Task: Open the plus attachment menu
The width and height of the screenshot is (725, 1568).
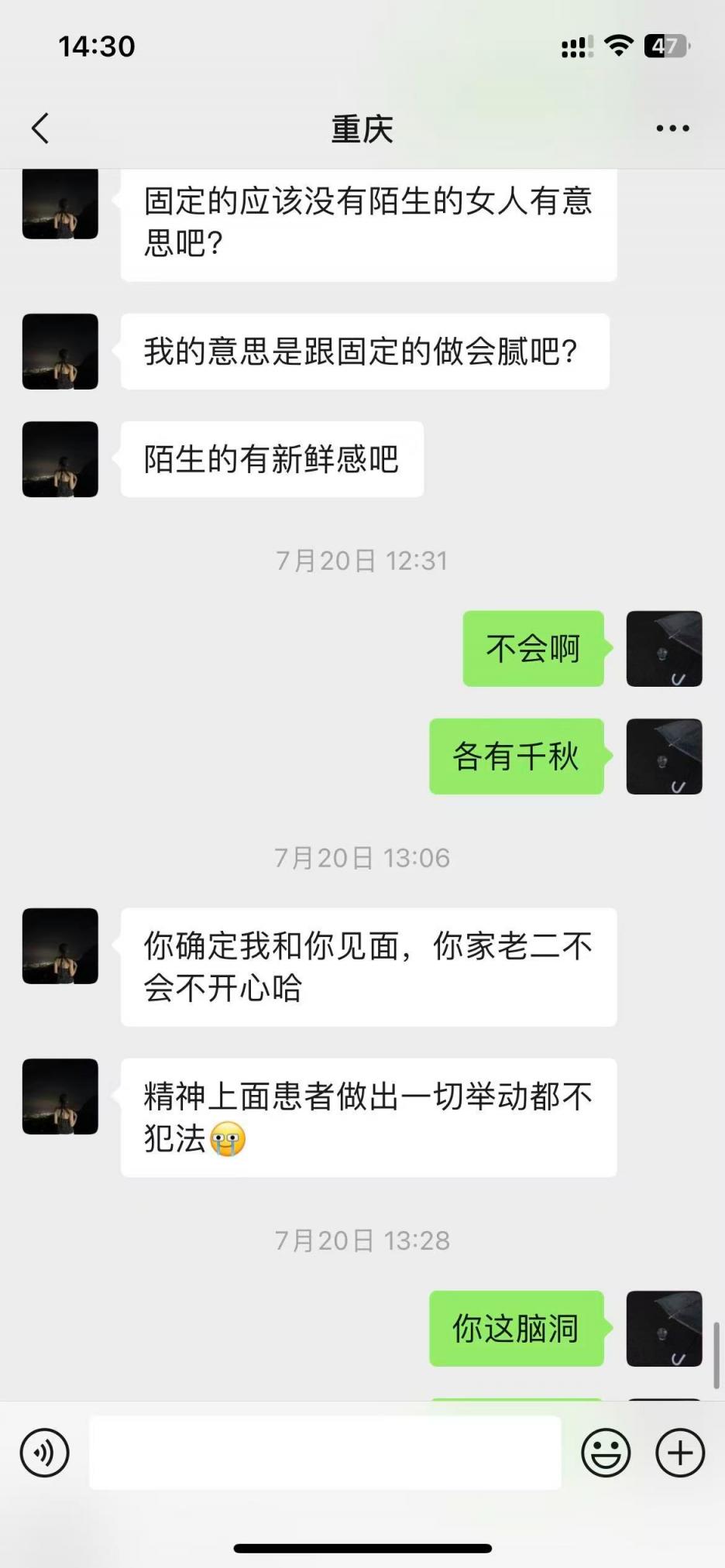Action: click(680, 1453)
